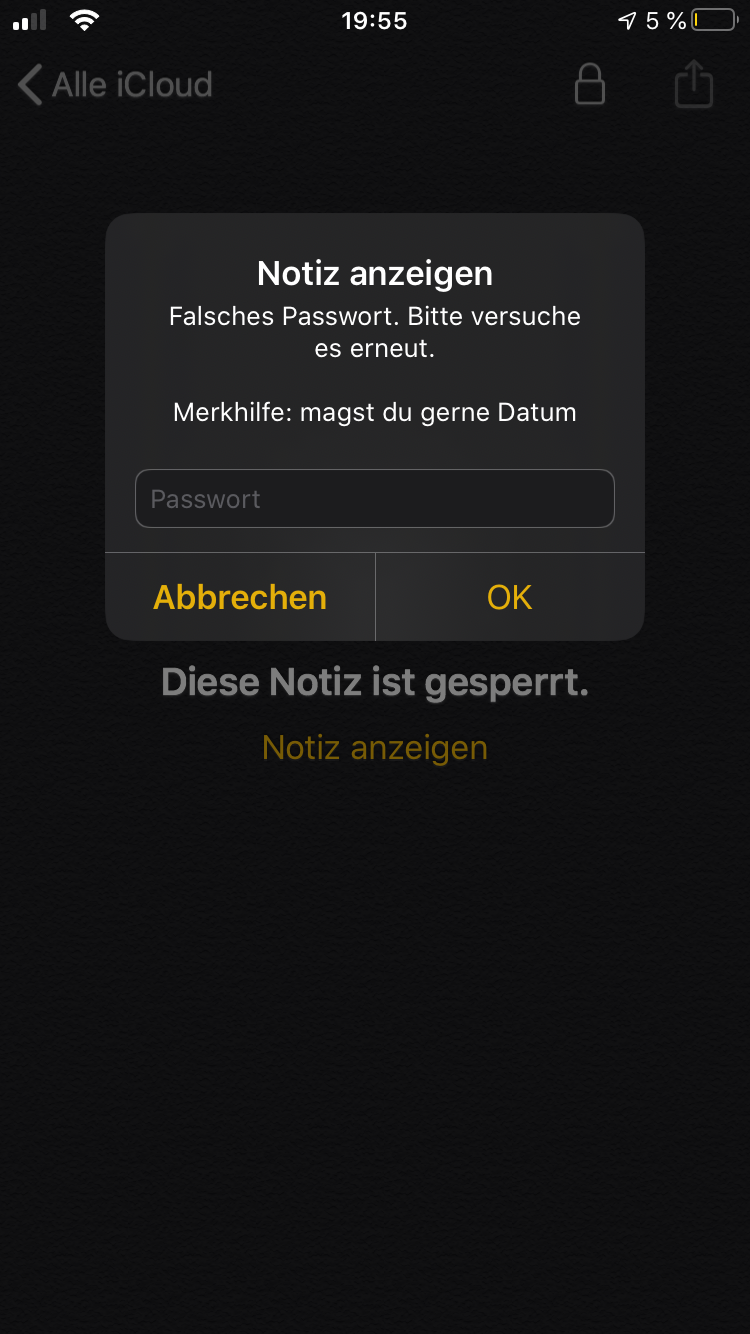Tap the Notiz anzeigen link
The width and height of the screenshot is (750, 1334).
375,748
